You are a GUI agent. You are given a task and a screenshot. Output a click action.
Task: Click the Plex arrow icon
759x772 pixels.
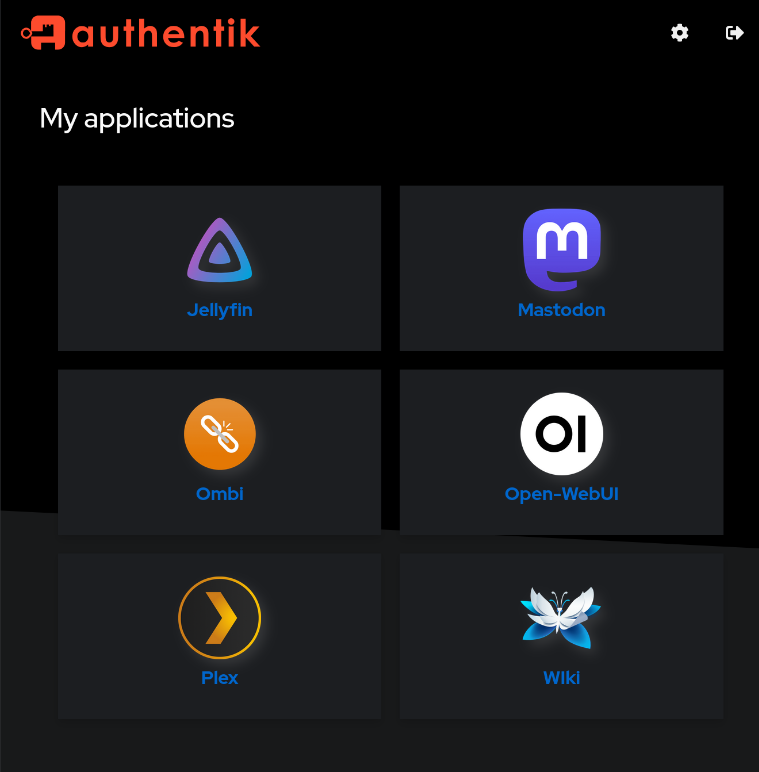(219, 618)
